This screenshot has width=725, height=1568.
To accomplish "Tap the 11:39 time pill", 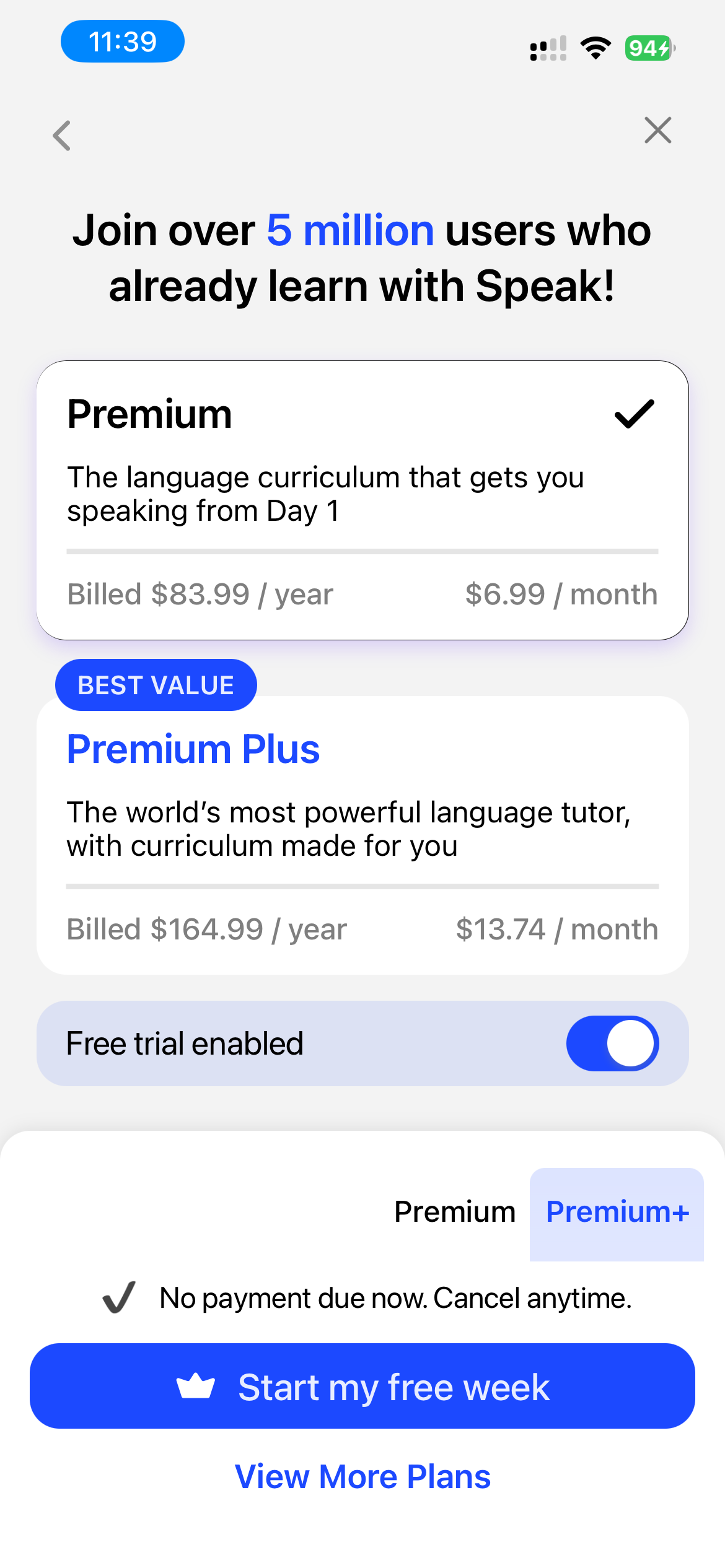I will pyautogui.click(x=122, y=41).
